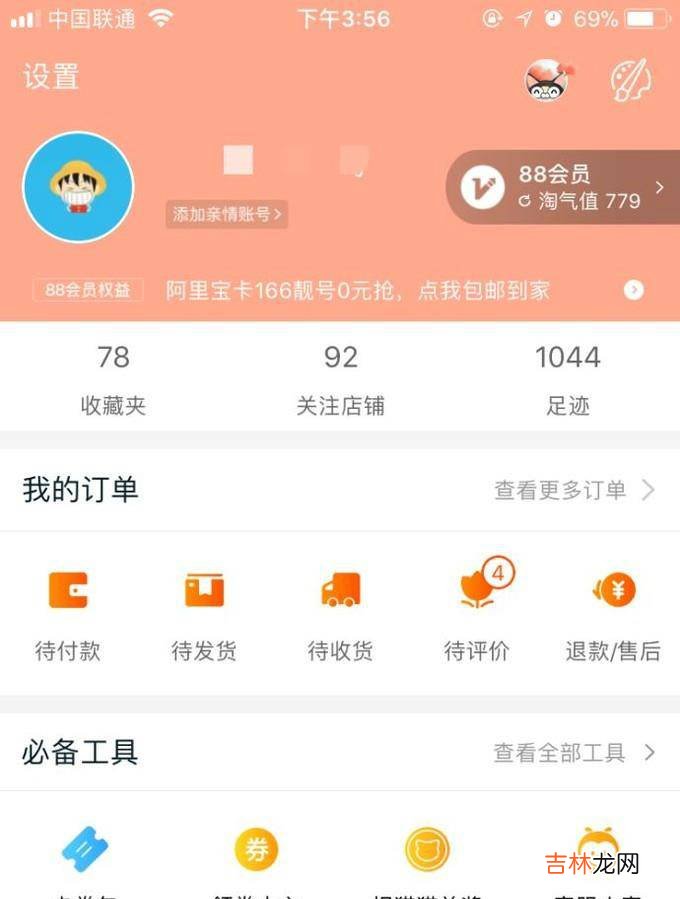Tap 查看更多订单 to see all orders
Screen dimensions: 680x899
(x=574, y=490)
